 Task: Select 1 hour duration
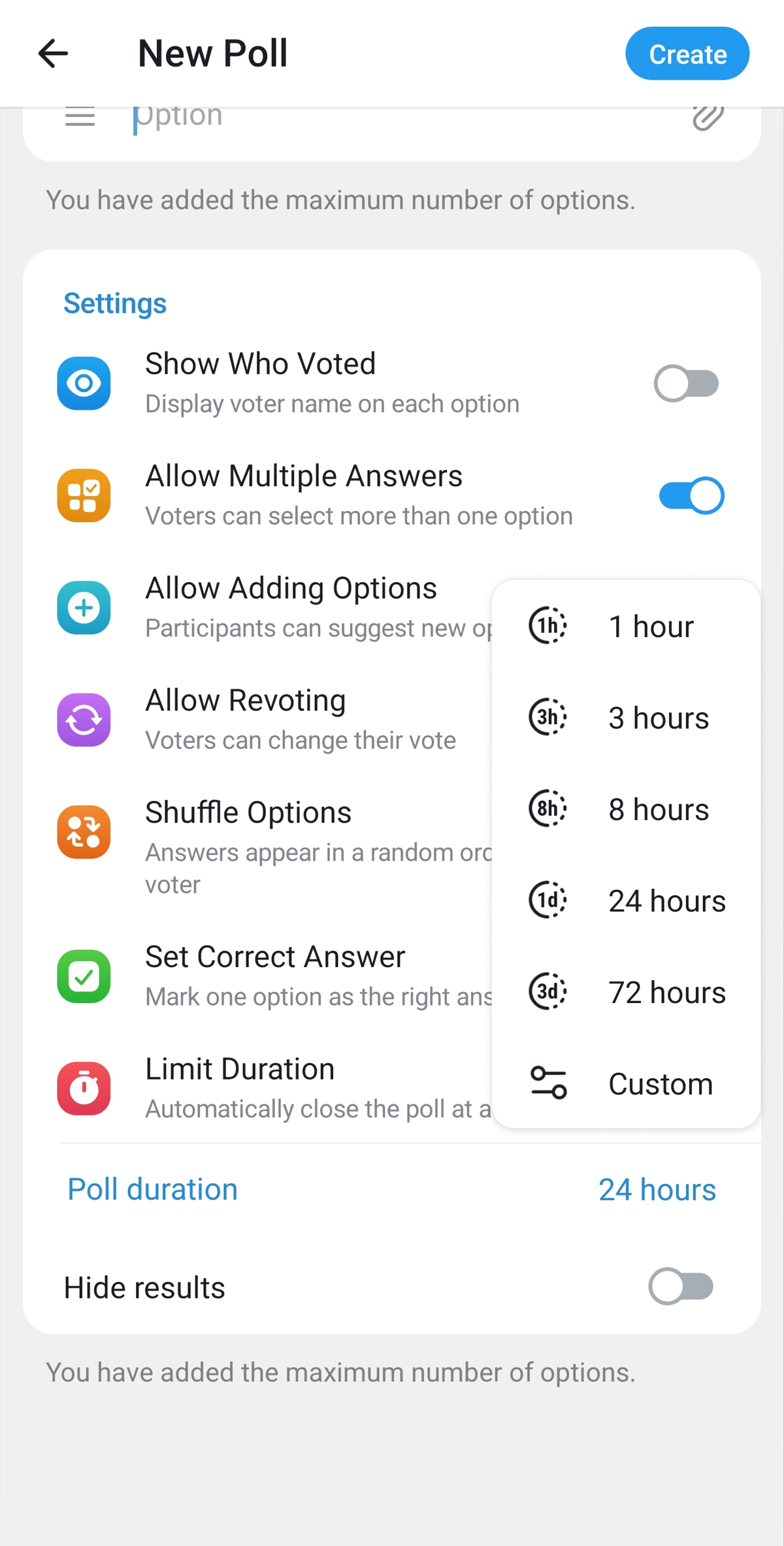[x=626, y=627]
